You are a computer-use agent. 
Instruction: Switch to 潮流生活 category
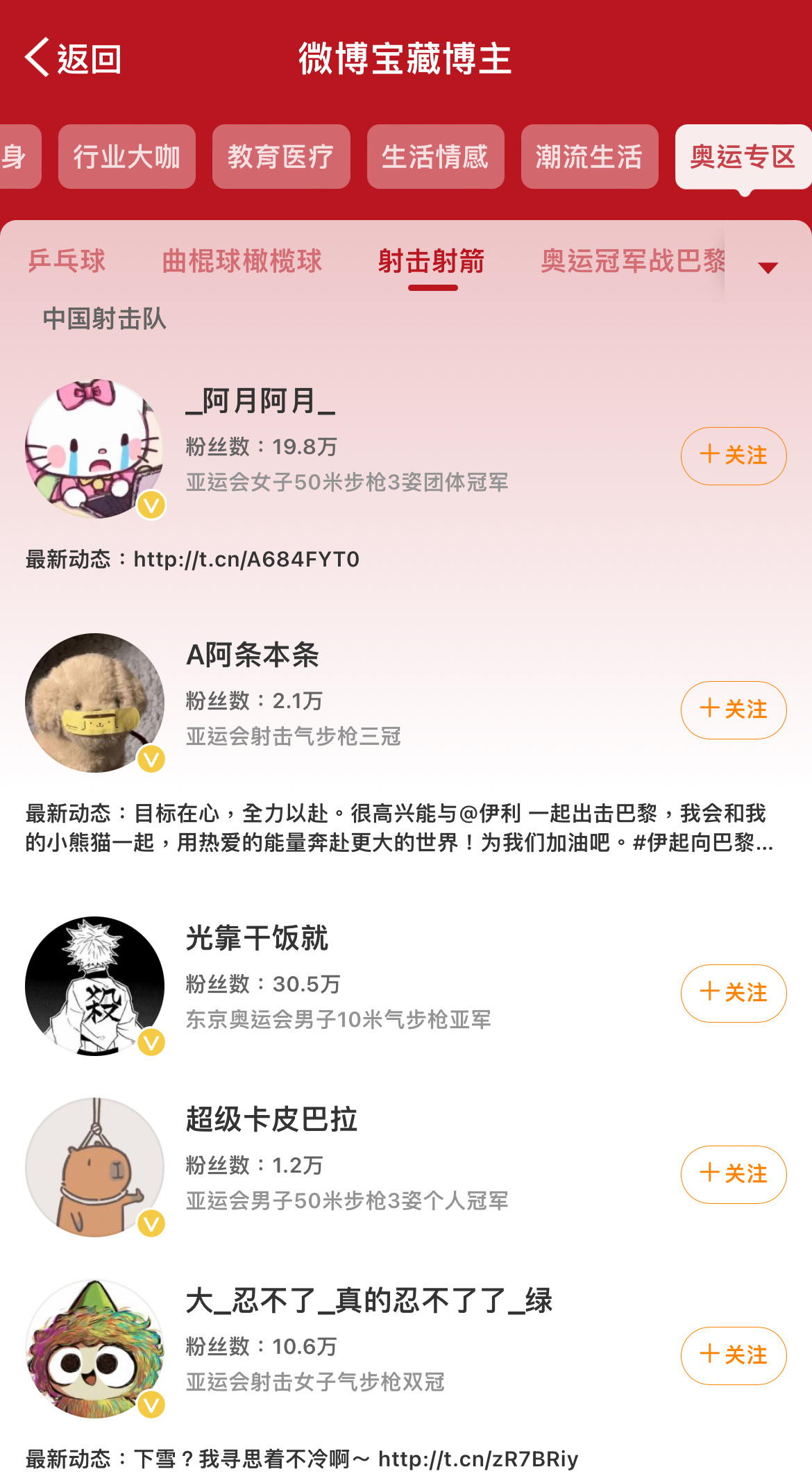tap(589, 157)
